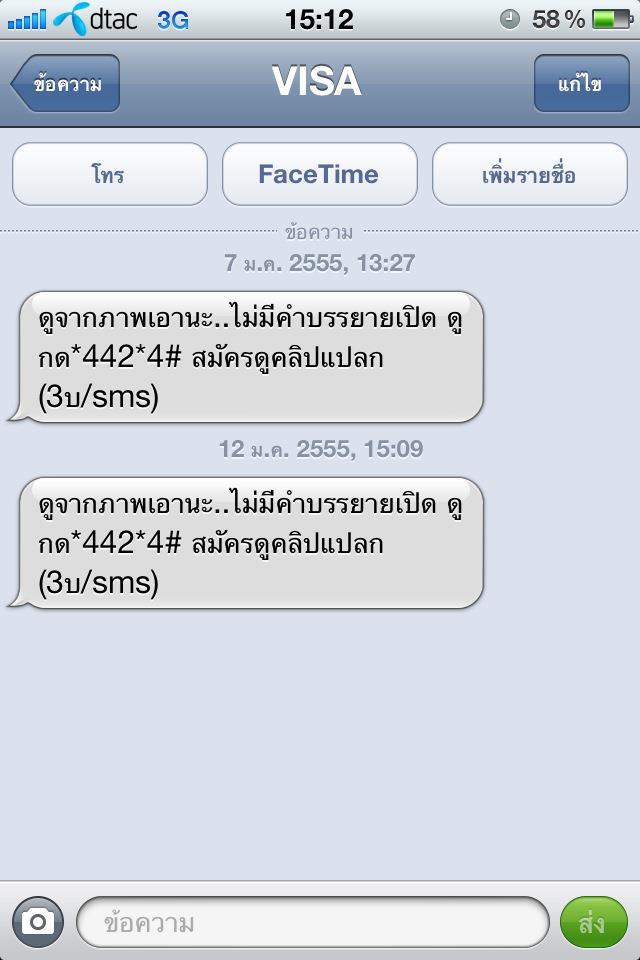Start a FaceTime call
This screenshot has height=960, width=640.
pos(319,175)
